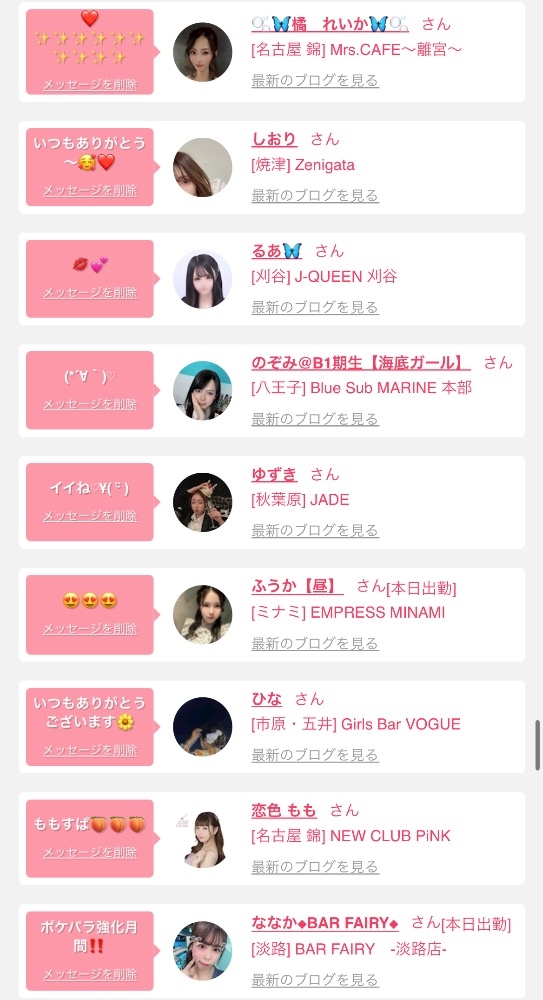Viewport: 543px width, 1000px height.
Task: Delete the ももすぱ message
Action: pos(90,853)
